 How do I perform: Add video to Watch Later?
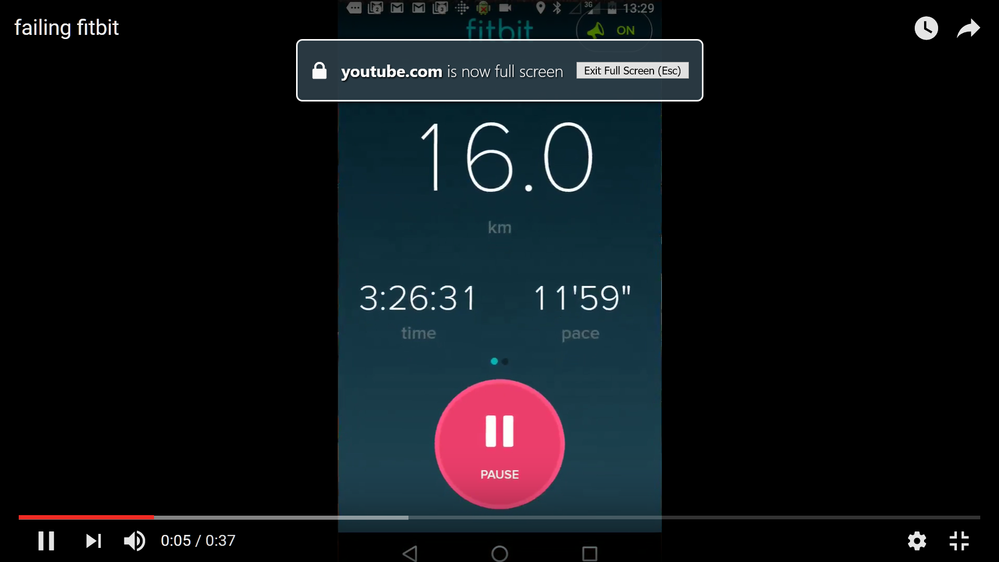coord(926,29)
